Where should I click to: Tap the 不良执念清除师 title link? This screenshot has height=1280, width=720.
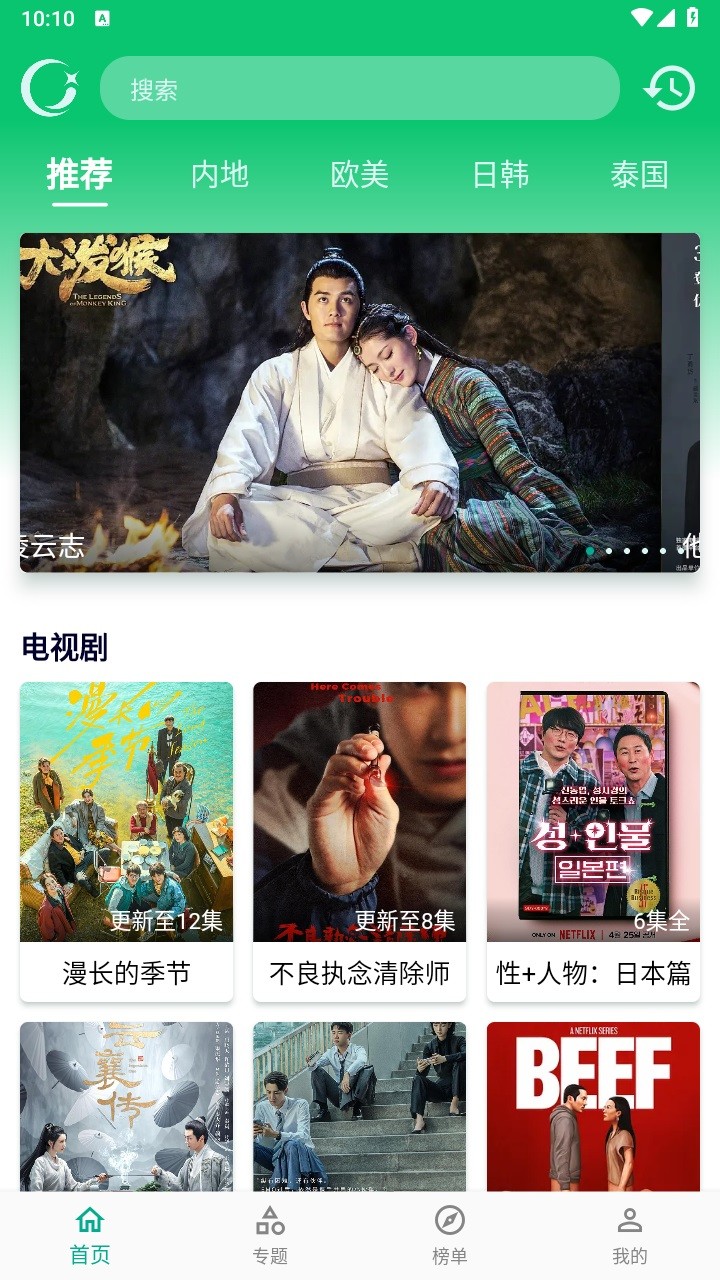click(x=359, y=971)
